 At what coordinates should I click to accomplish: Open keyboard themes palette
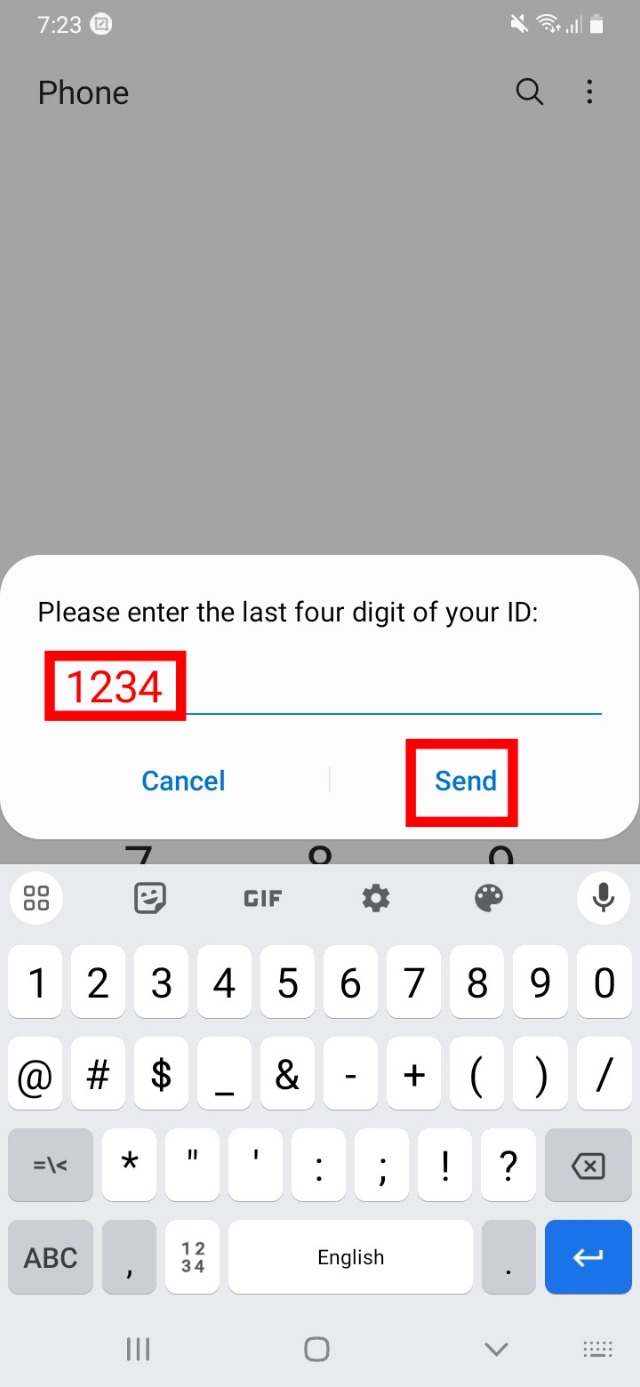tap(489, 898)
